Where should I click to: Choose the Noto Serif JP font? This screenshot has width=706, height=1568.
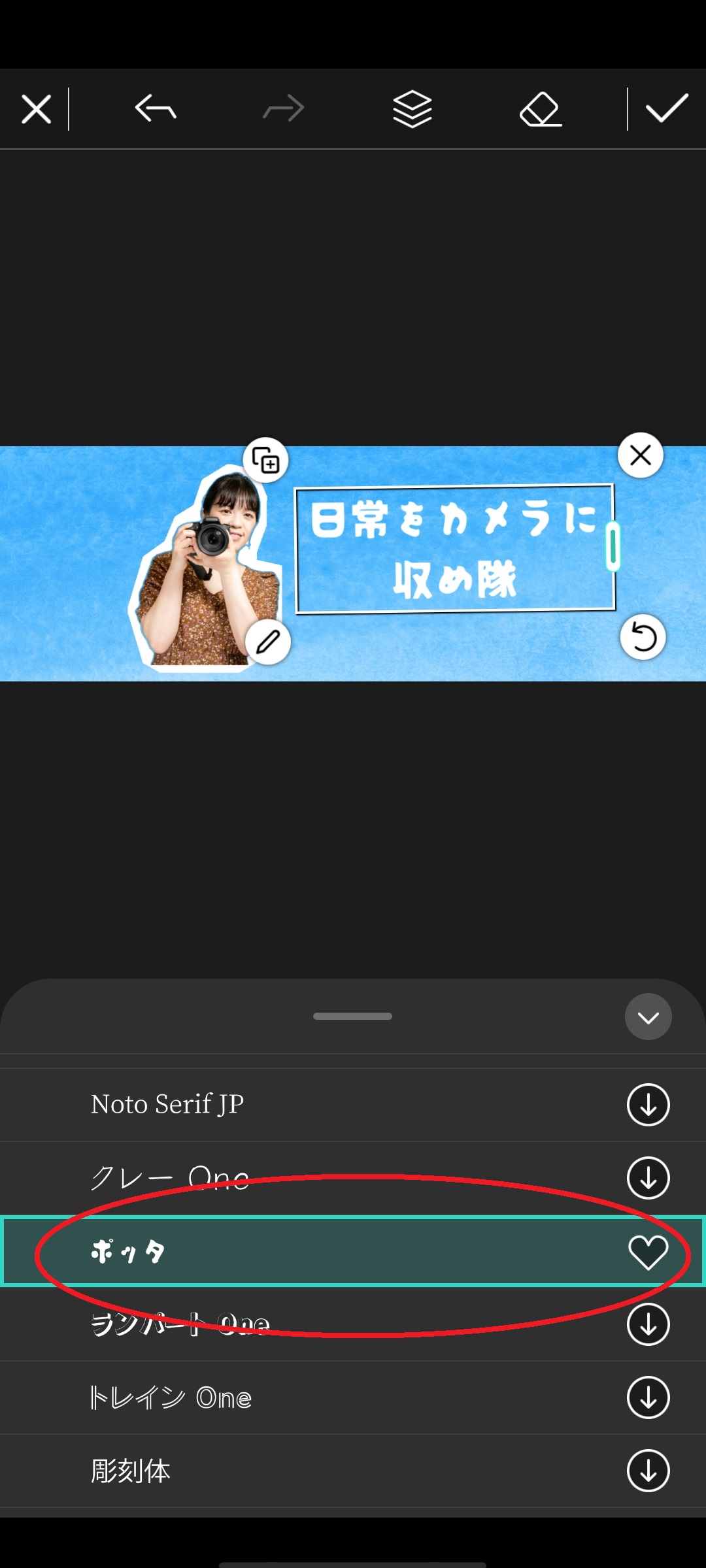click(x=167, y=1105)
